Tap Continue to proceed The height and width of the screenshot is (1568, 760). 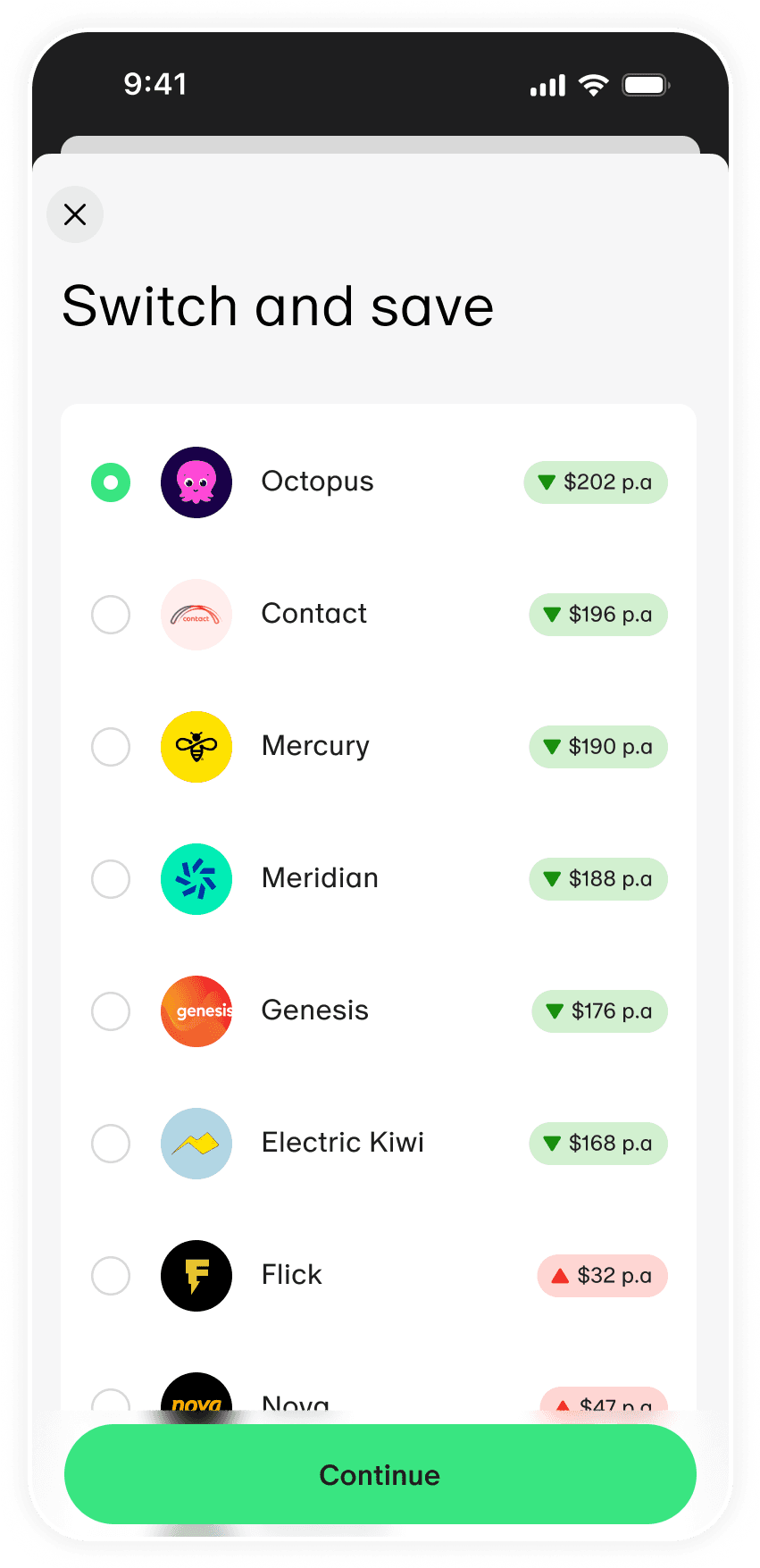click(380, 1474)
